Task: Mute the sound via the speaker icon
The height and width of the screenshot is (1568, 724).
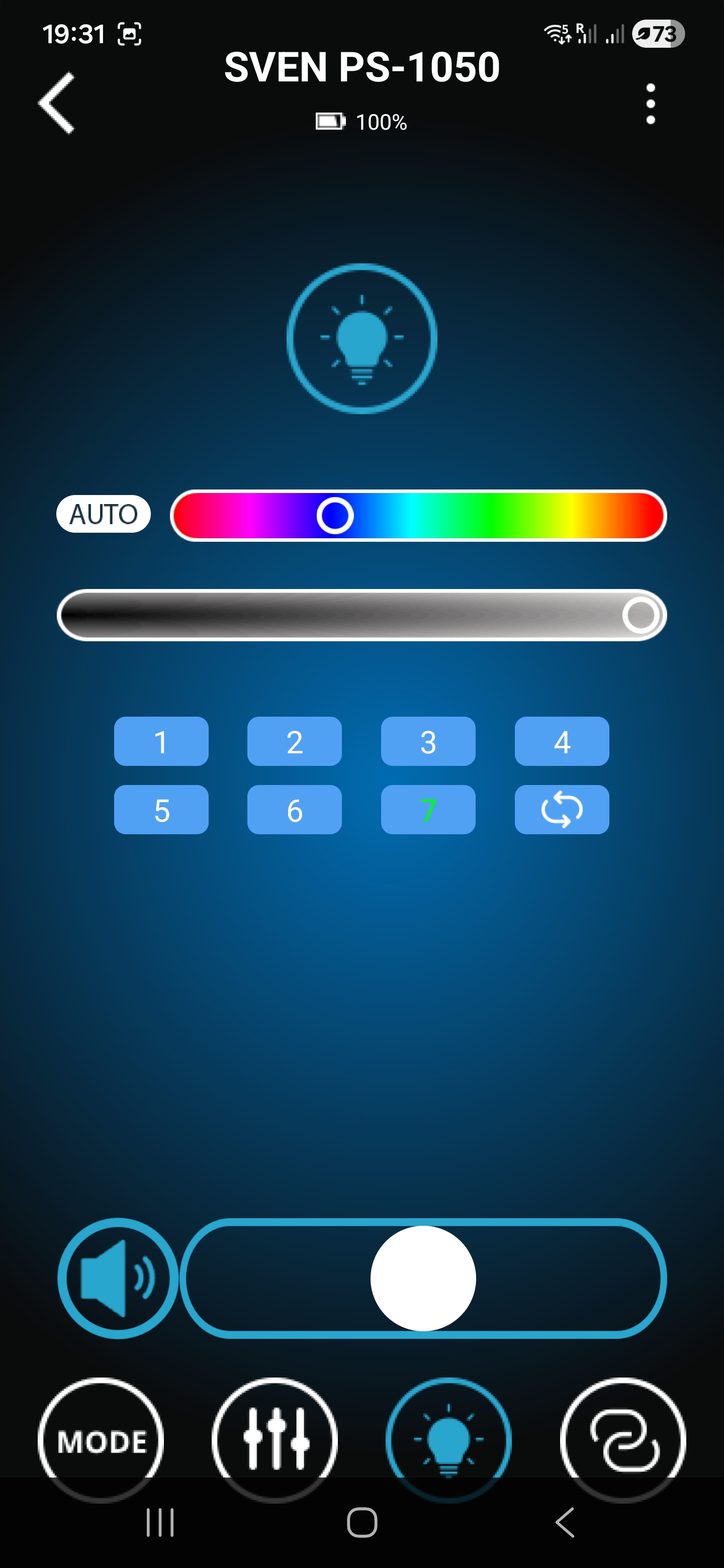Action: tap(118, 1278)
